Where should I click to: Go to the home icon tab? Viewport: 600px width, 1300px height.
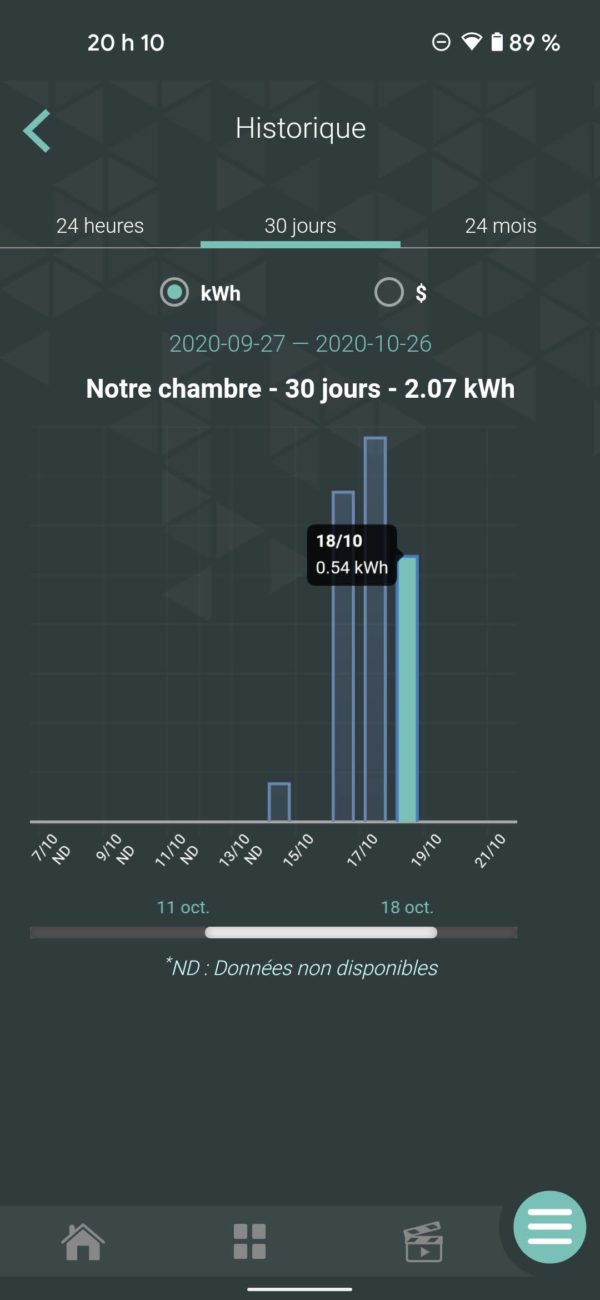point(83,1241)
